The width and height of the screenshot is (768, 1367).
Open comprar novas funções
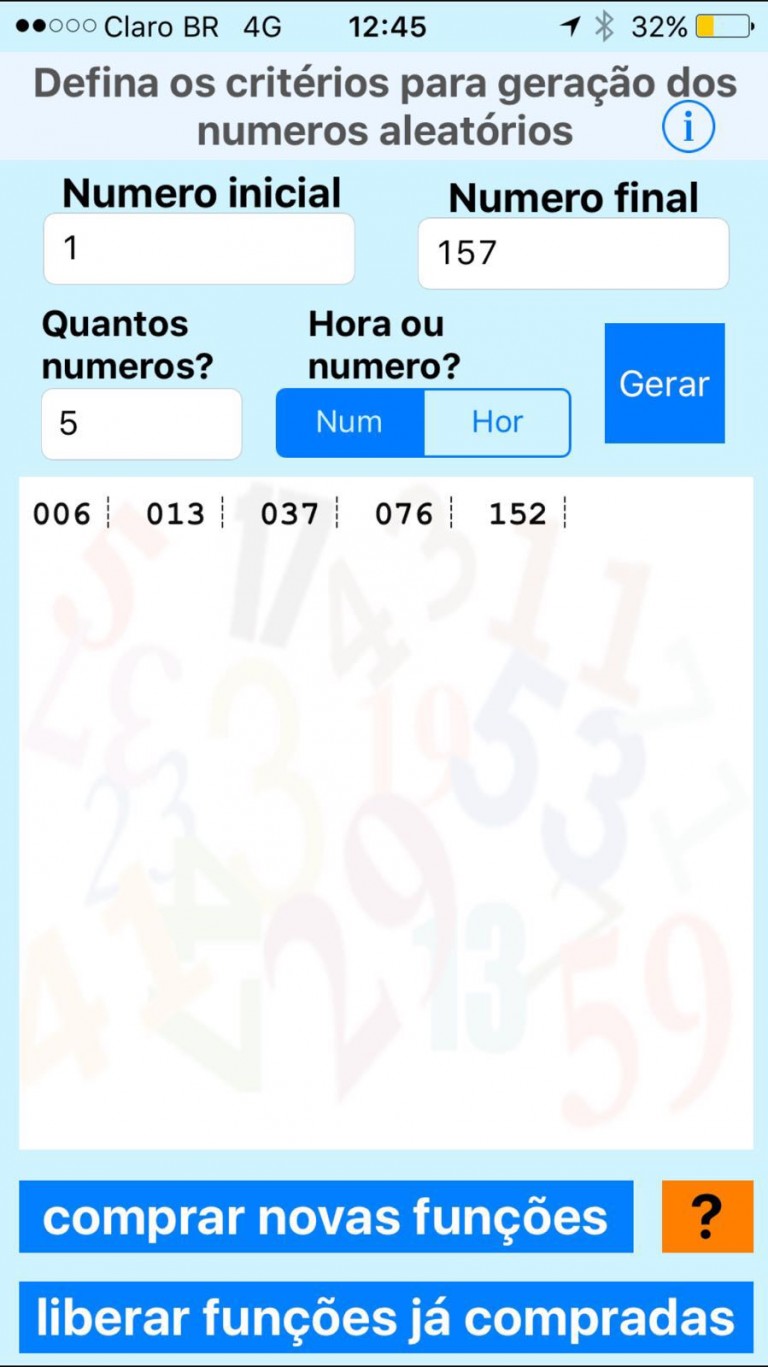click(326, 1217)
